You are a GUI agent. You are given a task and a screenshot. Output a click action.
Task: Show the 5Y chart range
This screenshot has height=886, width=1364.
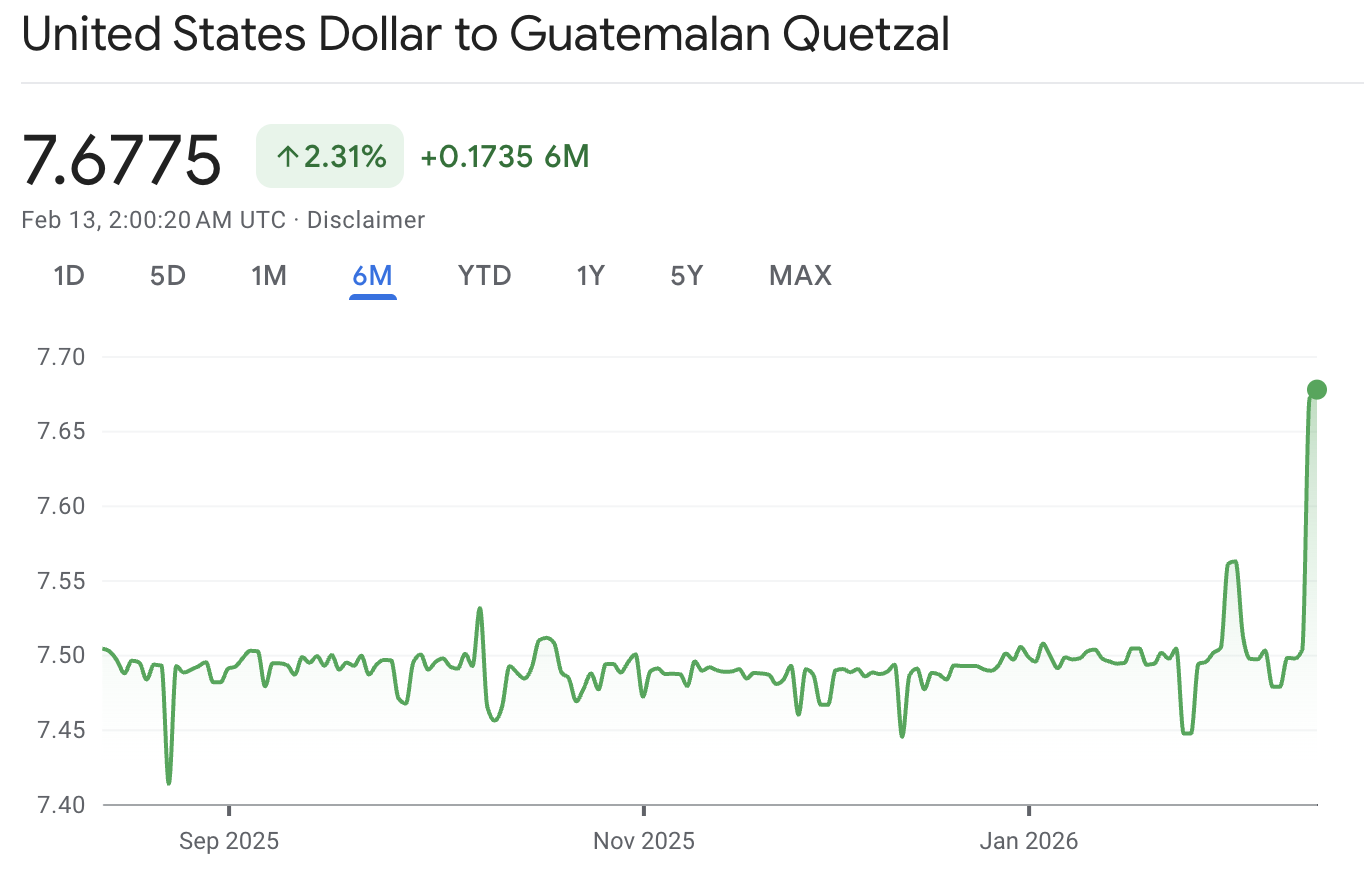[x=687, y=275]
